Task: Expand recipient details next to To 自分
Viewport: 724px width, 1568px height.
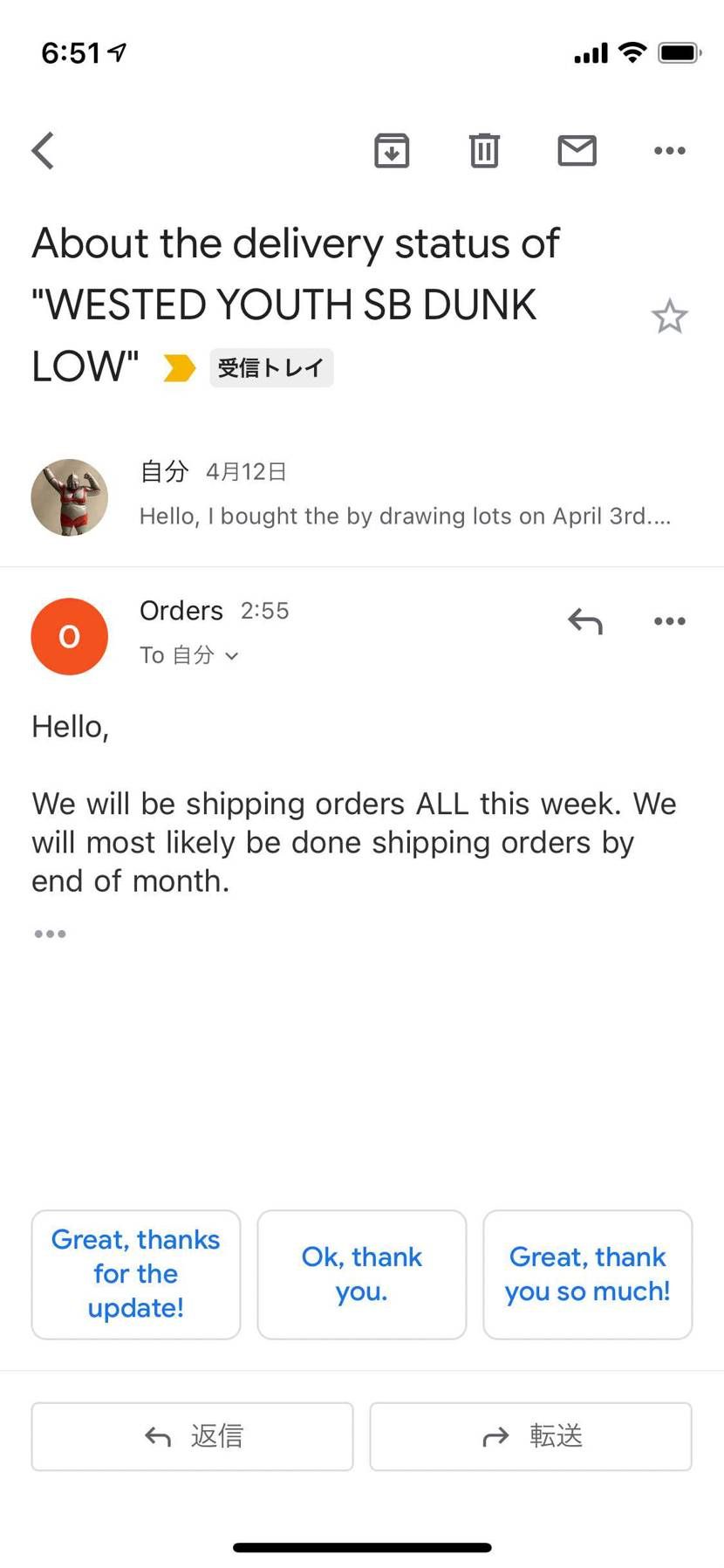Action: [232, 656]
